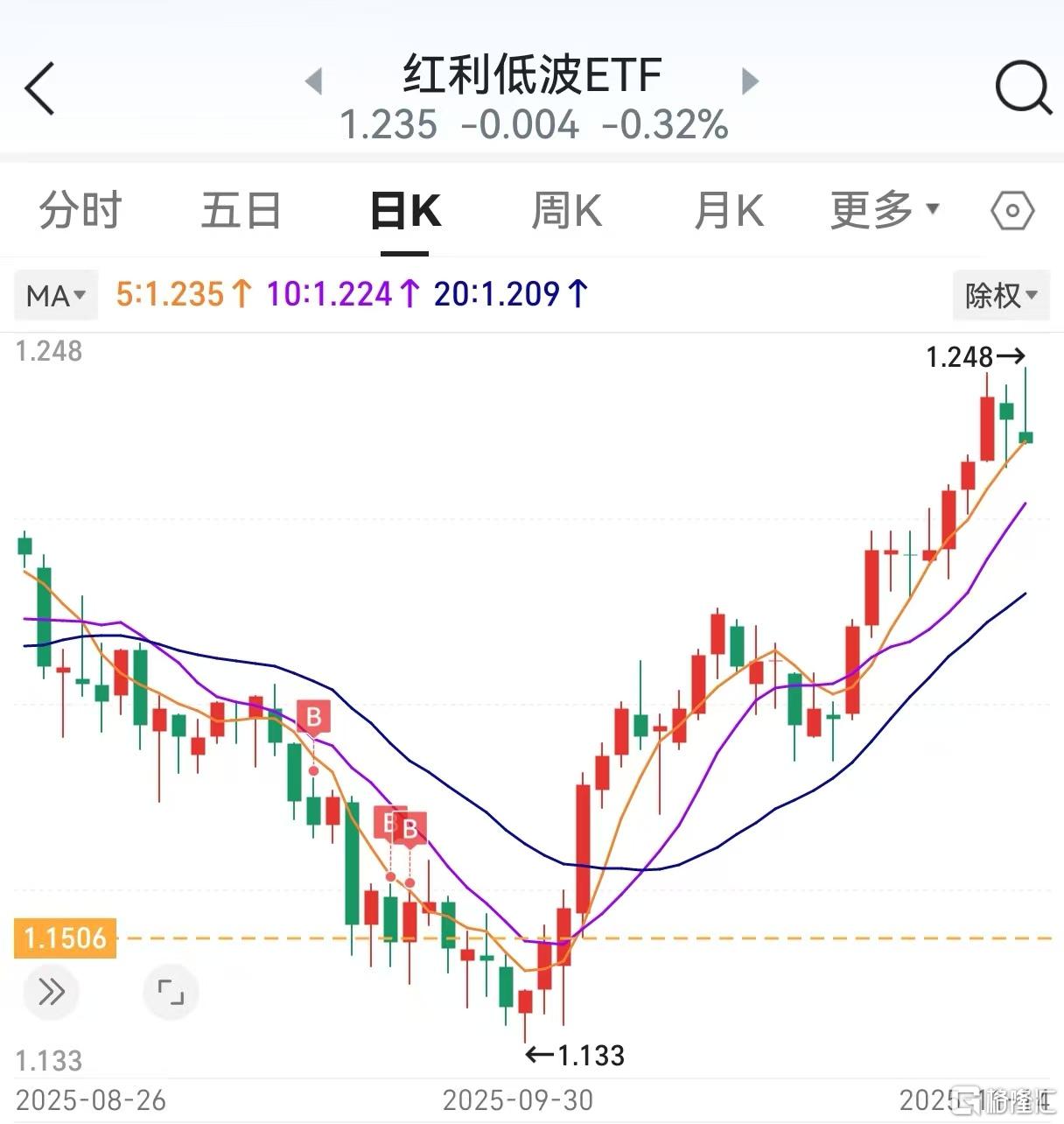
Task: Go back using the left arrow icon
Action: [40, 88]
